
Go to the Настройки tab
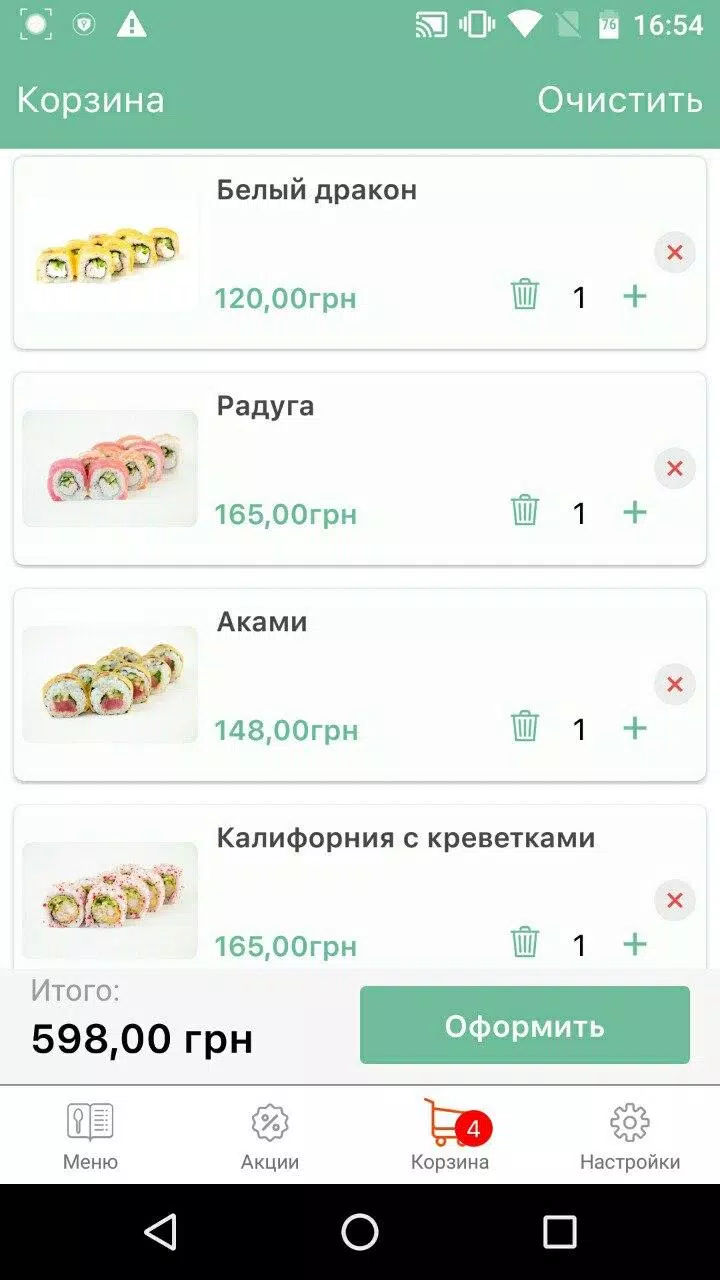pos(630,1136)
